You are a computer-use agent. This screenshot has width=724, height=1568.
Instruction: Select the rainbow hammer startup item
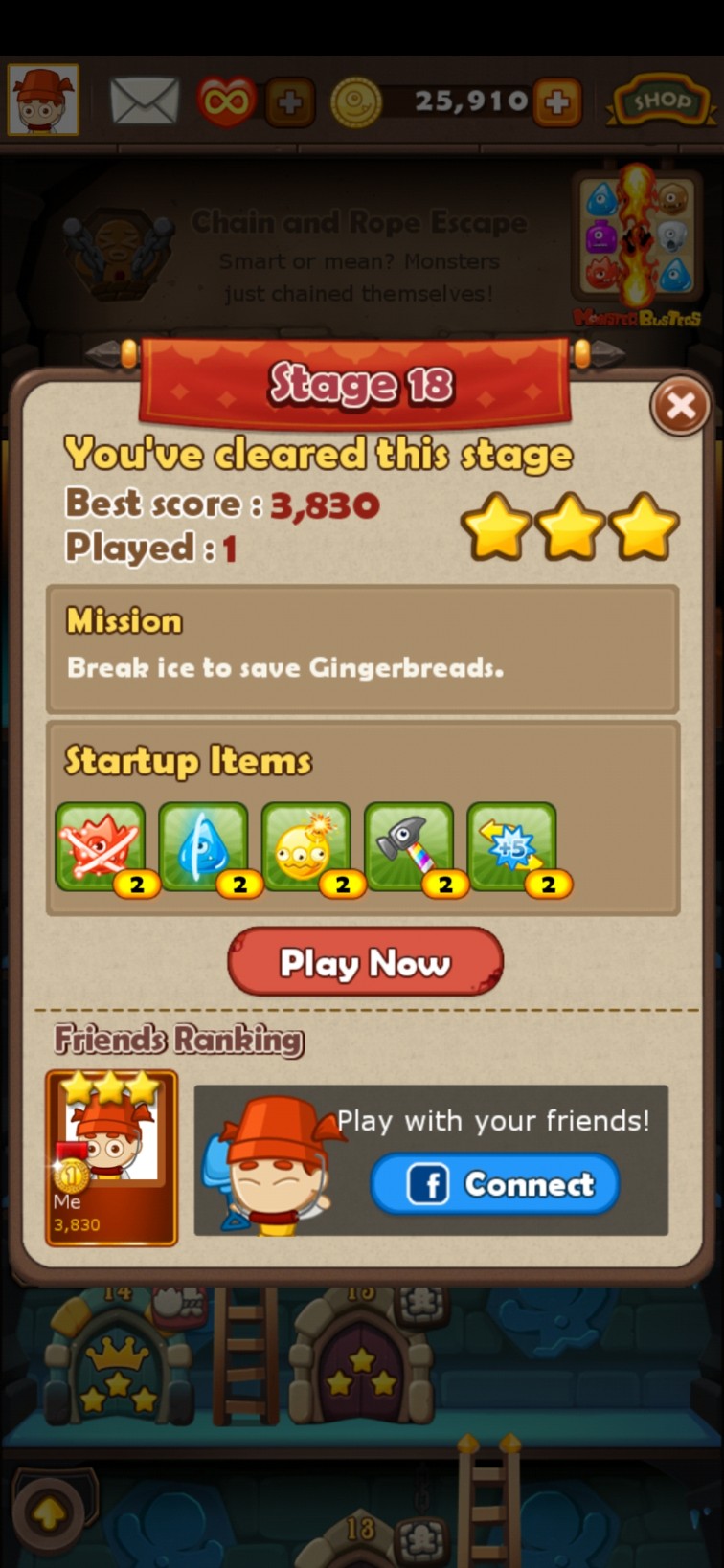pyautogui.click(x=409, y=847)
